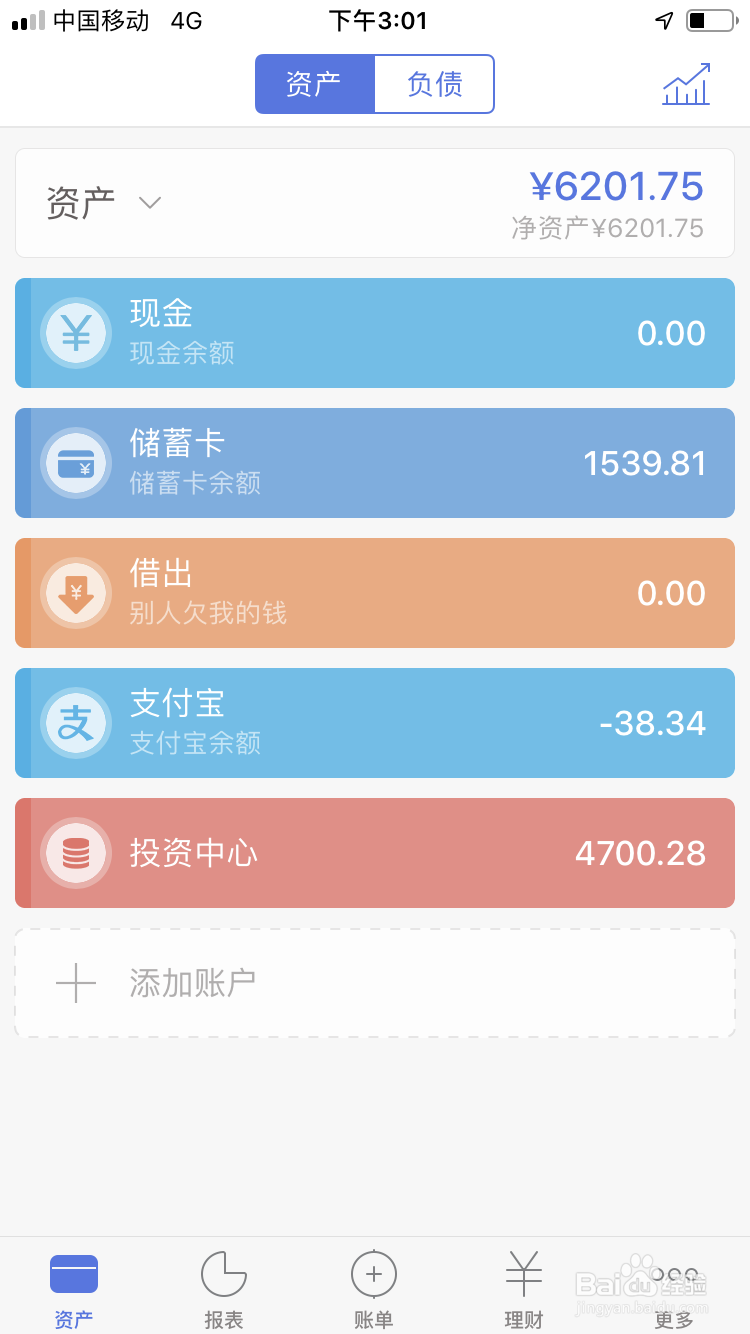Expand the 资产 dropdown arrow
The image size is (750, 1334).
[150, 203]
